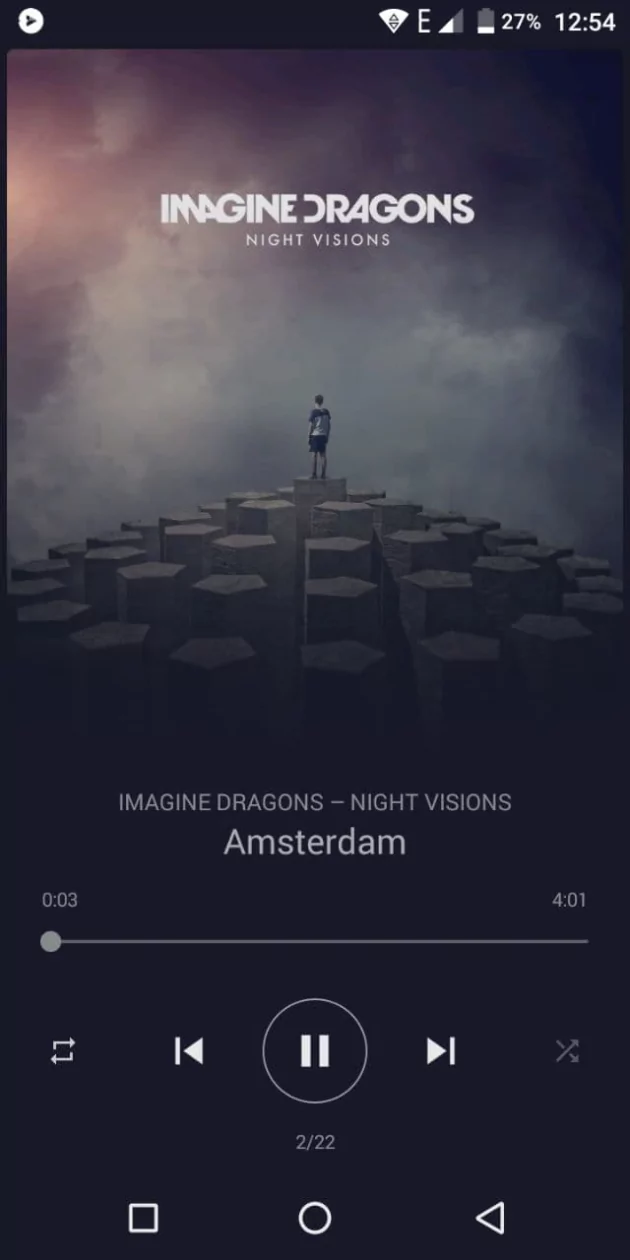Screen dimensions: 630x1260
Task: Go back with the system back button
Action: pyautogui.click(x=489, y=1217)
